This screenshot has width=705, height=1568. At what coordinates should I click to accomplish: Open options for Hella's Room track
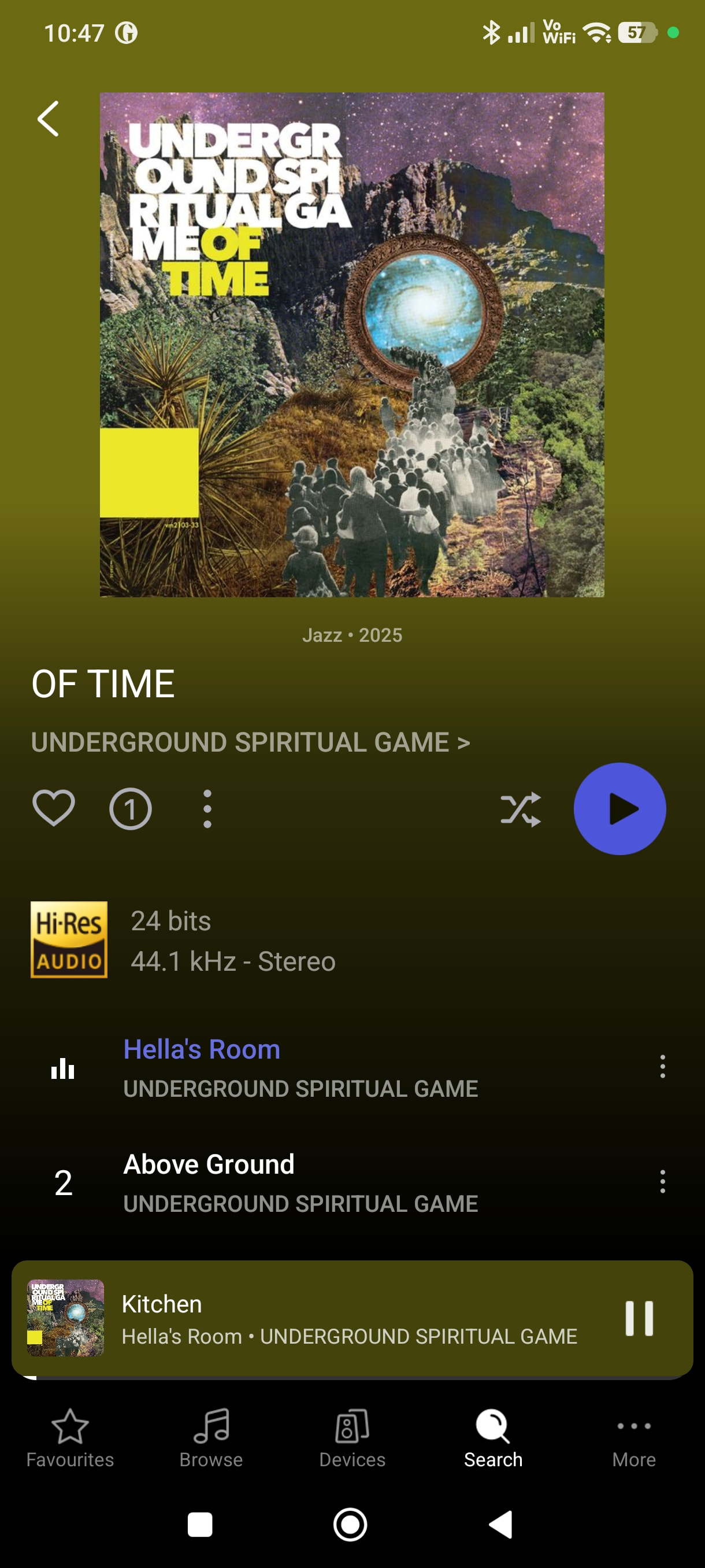(662, 1066)
